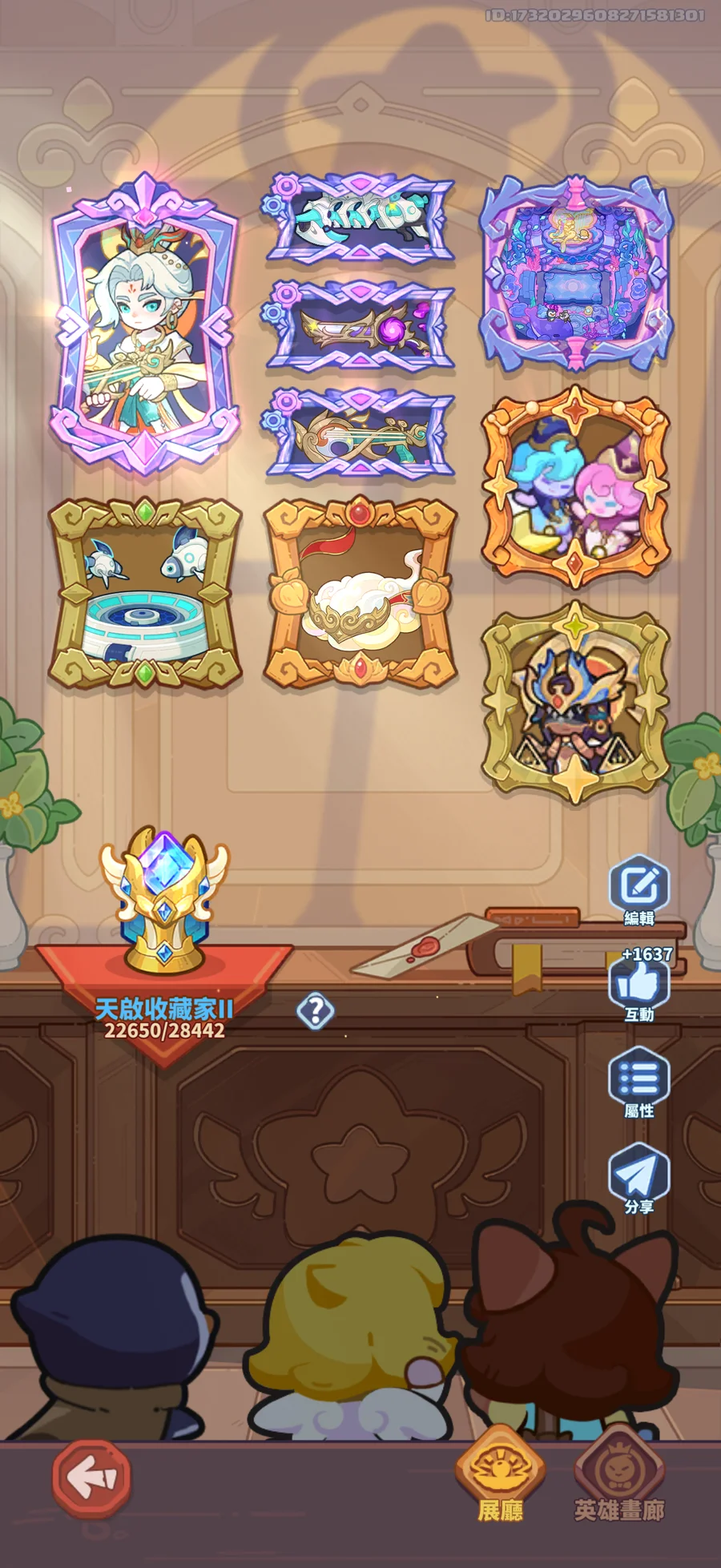Open the golden harp weapon frame
Image resolution: width=721 pixels, height=1568 pixels.
point(359,433)
